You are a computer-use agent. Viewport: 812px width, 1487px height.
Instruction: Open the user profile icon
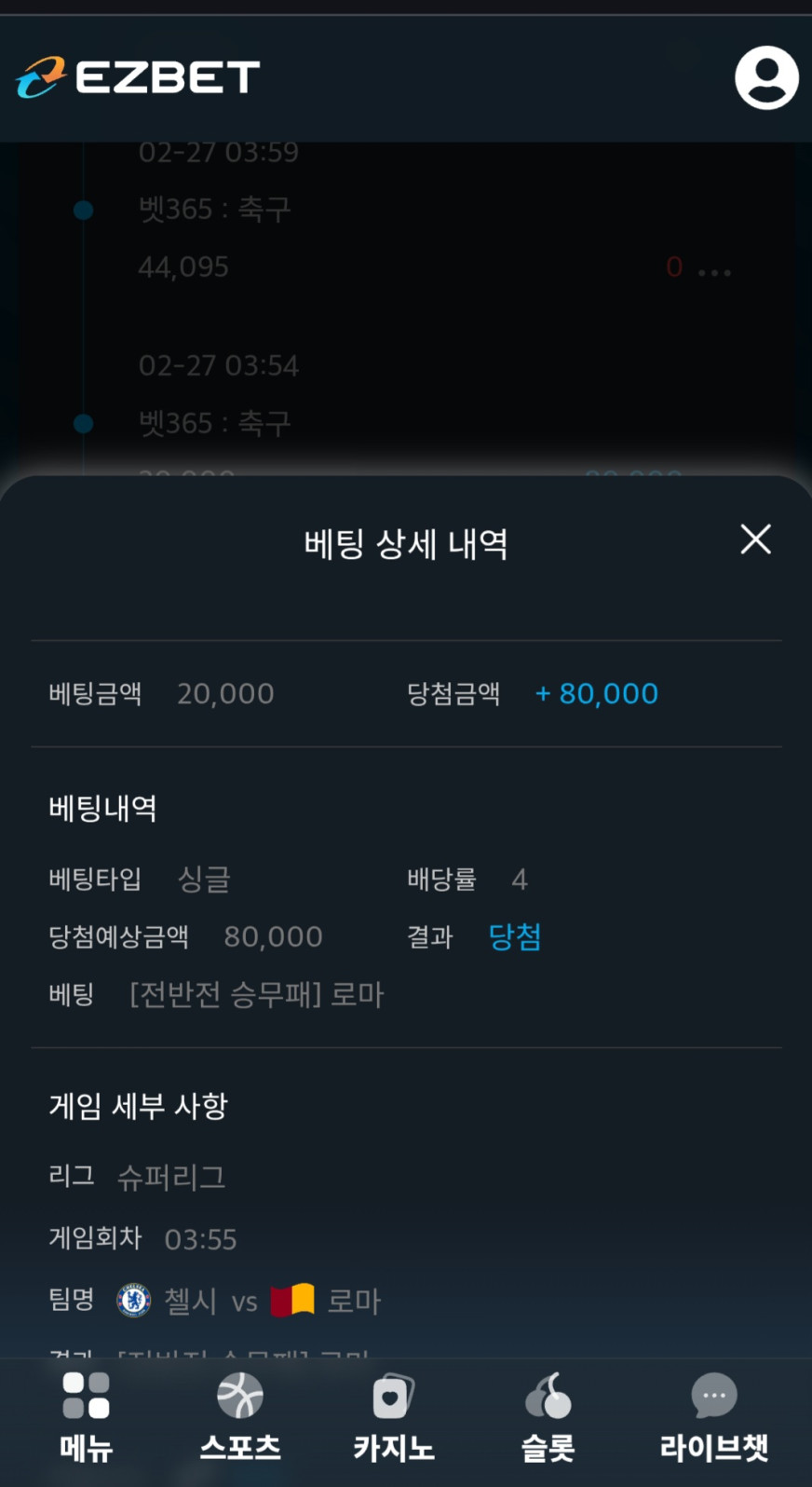pos(766,78)
